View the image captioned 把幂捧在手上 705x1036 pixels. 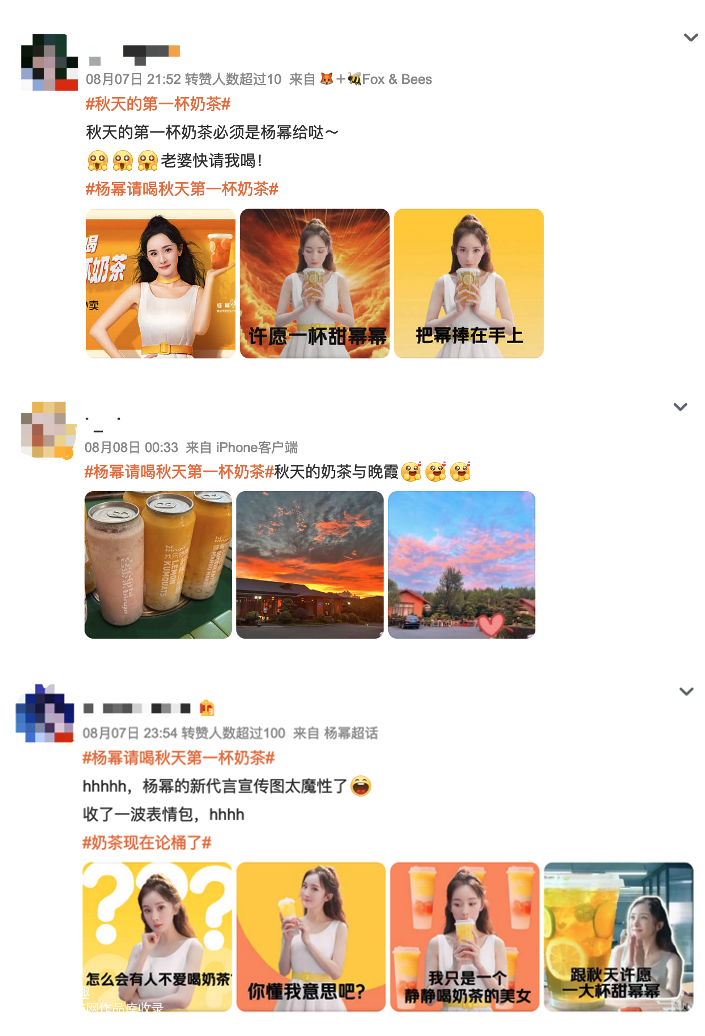tap(469, 283)
